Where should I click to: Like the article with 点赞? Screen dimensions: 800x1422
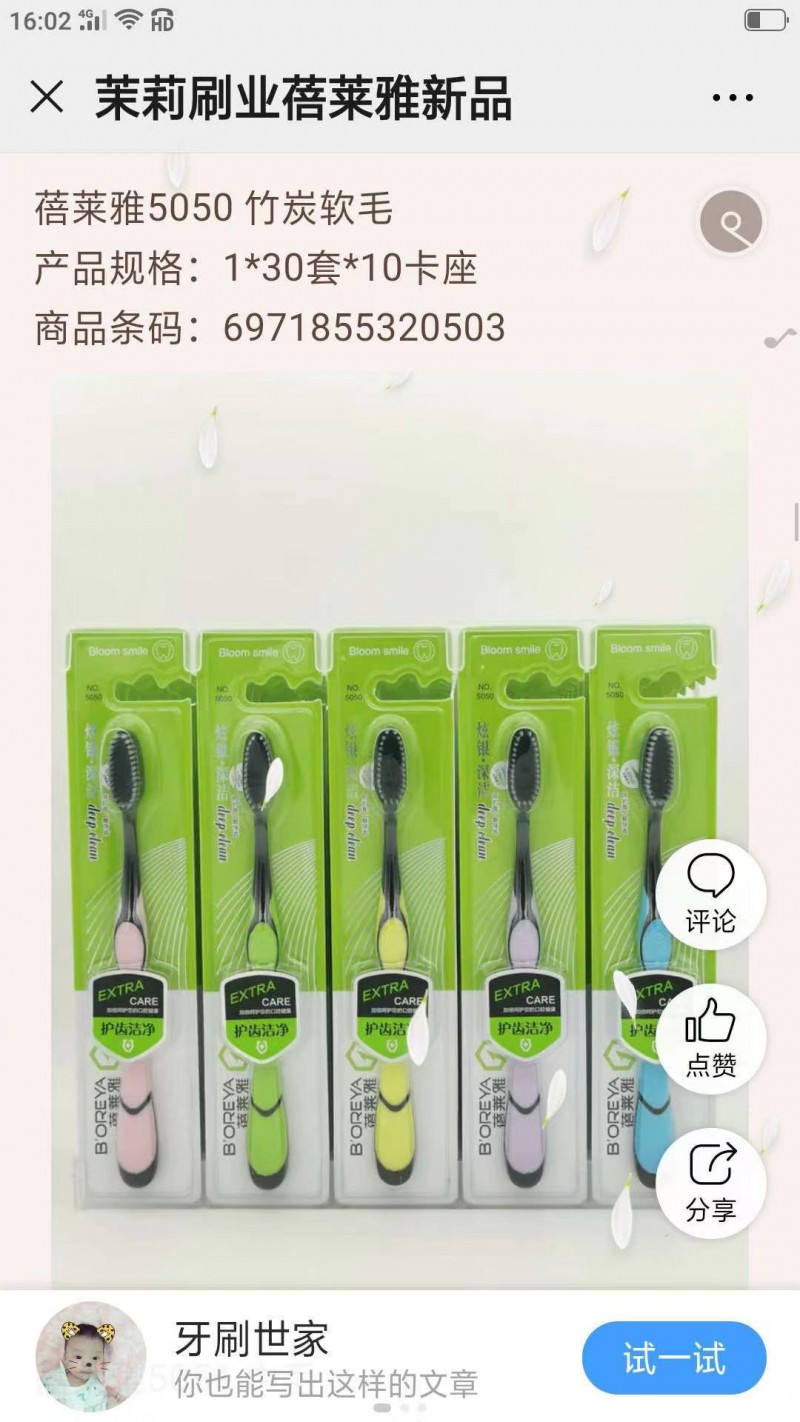[x=711, y=1038]
